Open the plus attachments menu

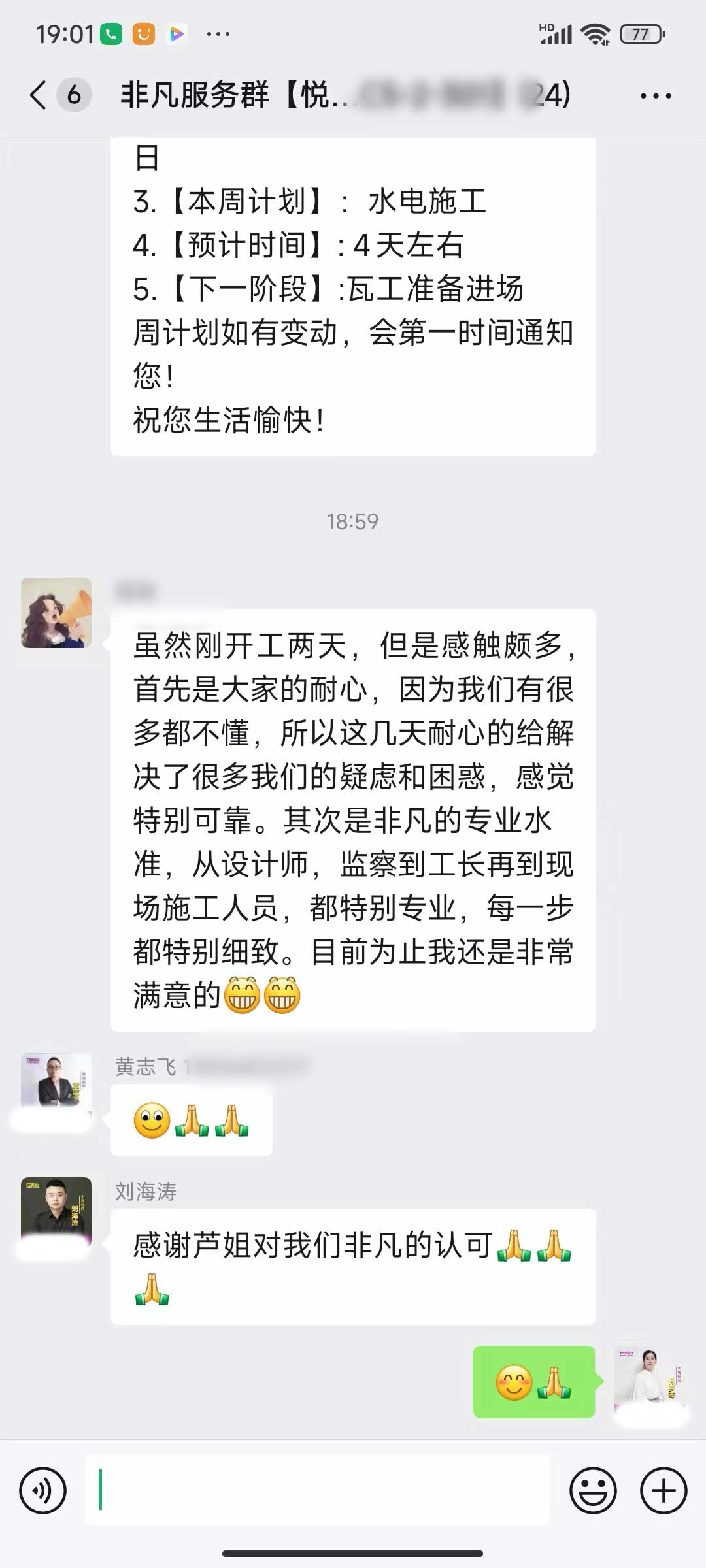tap(664, 1490)
